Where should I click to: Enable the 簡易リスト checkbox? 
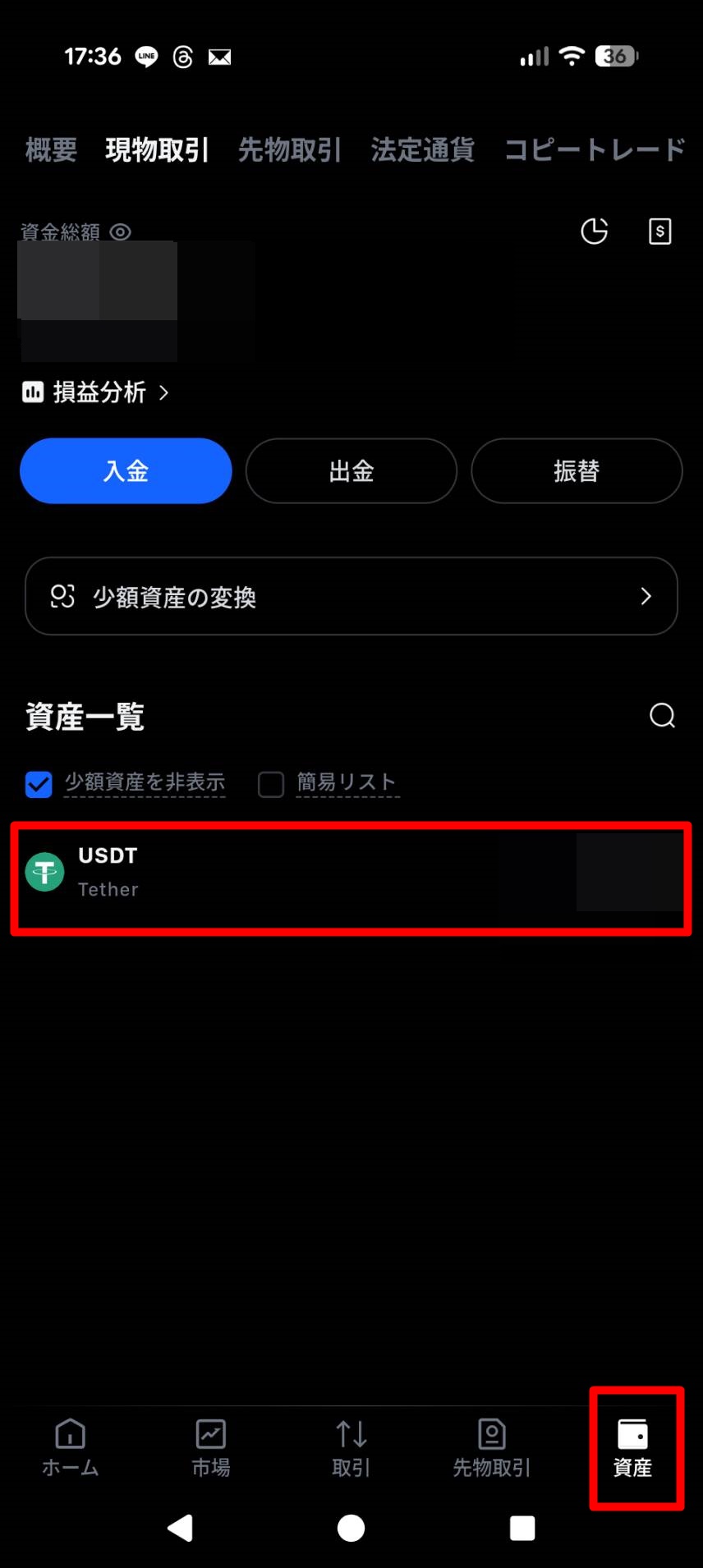(271, 784)
